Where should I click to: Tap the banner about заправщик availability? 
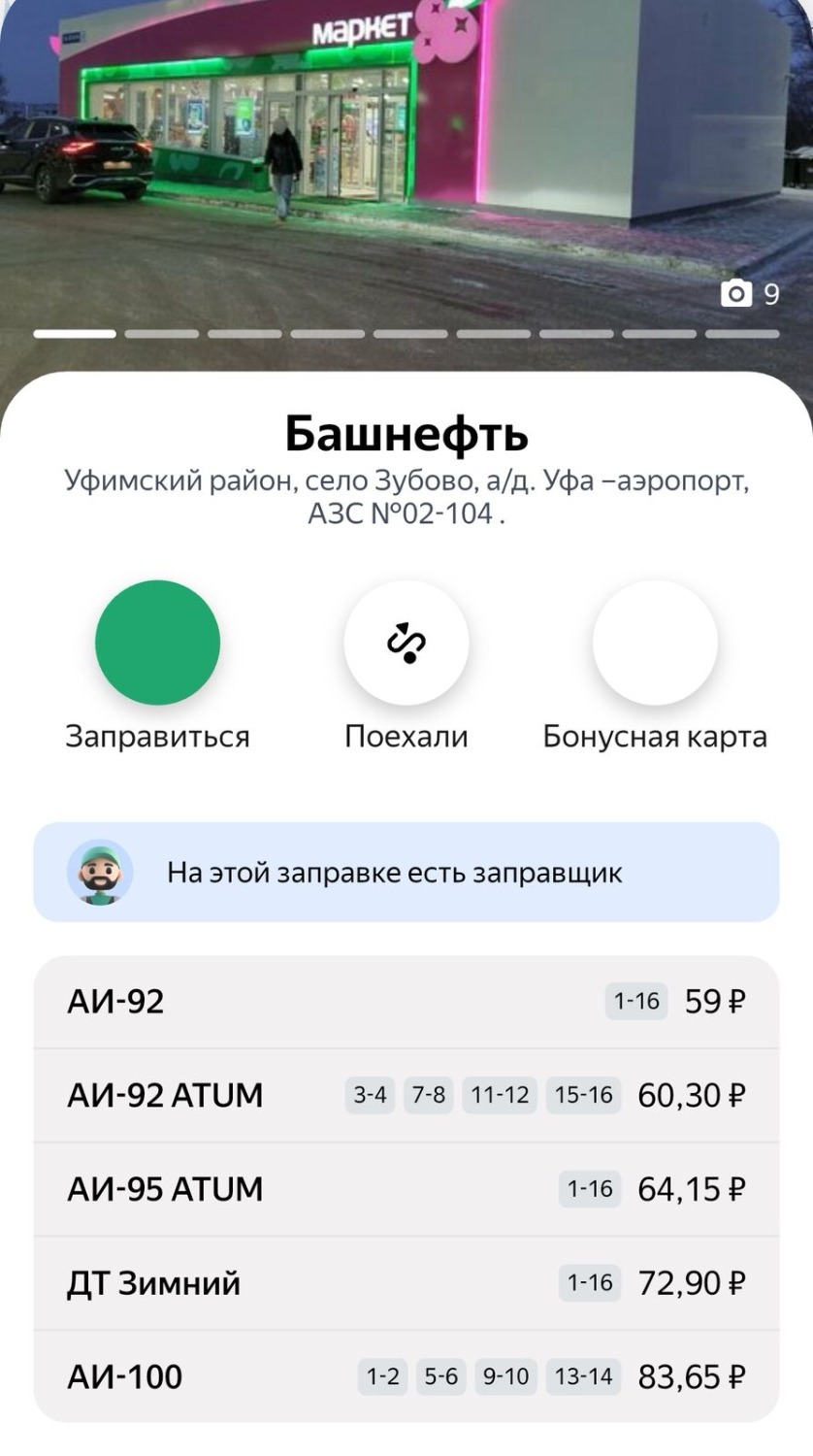406,871
